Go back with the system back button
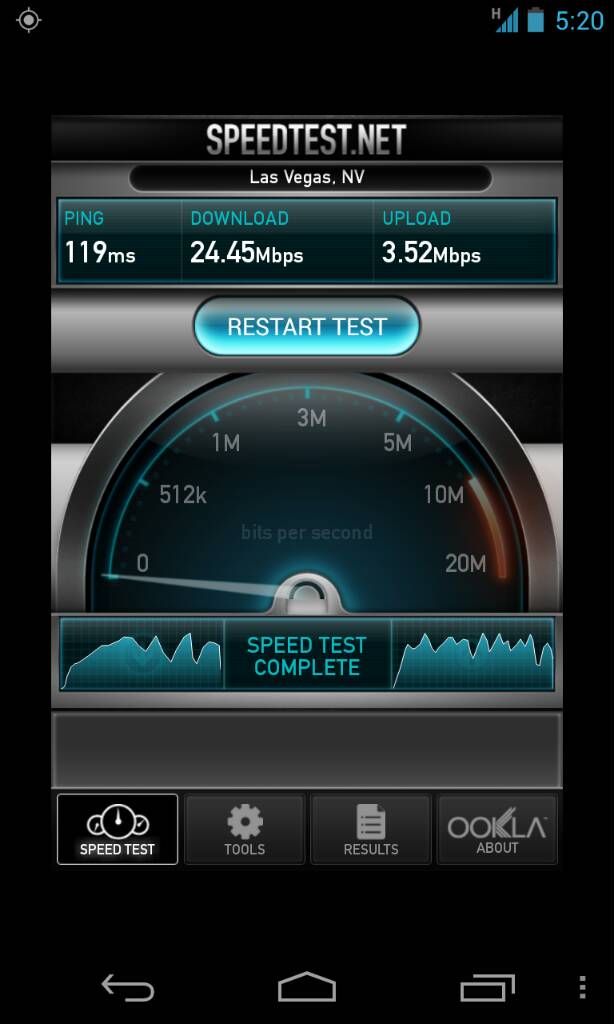Image resolution: width=614 pixels, height=1024 pixels. tap(128, 988)
